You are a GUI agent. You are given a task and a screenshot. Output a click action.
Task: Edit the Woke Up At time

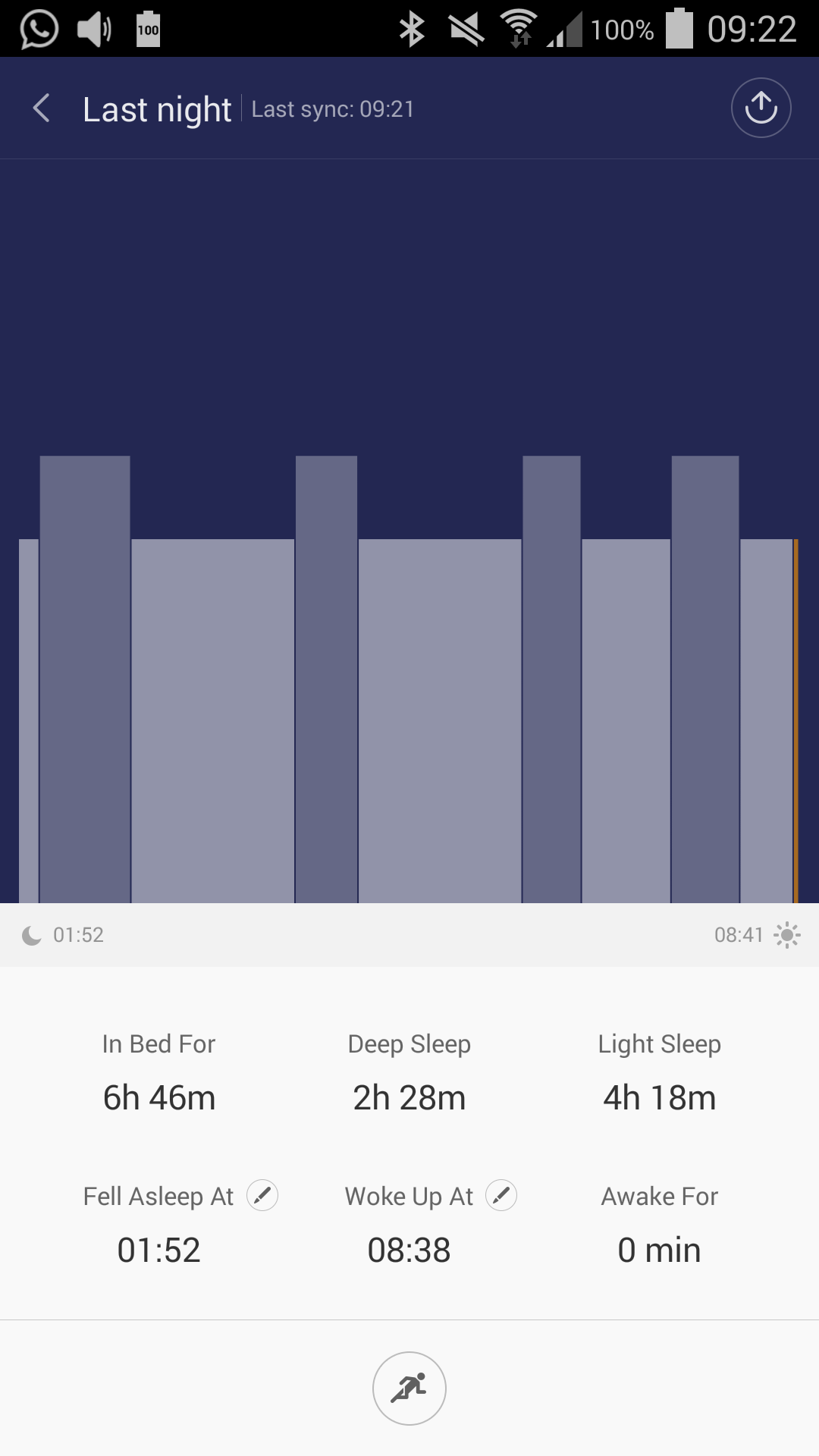tap(501, 1195)
